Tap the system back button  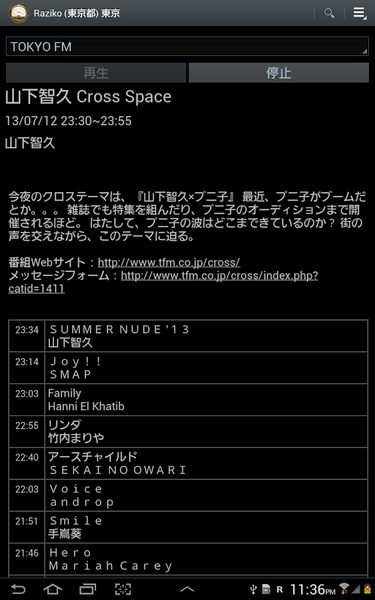click(18, 589)
